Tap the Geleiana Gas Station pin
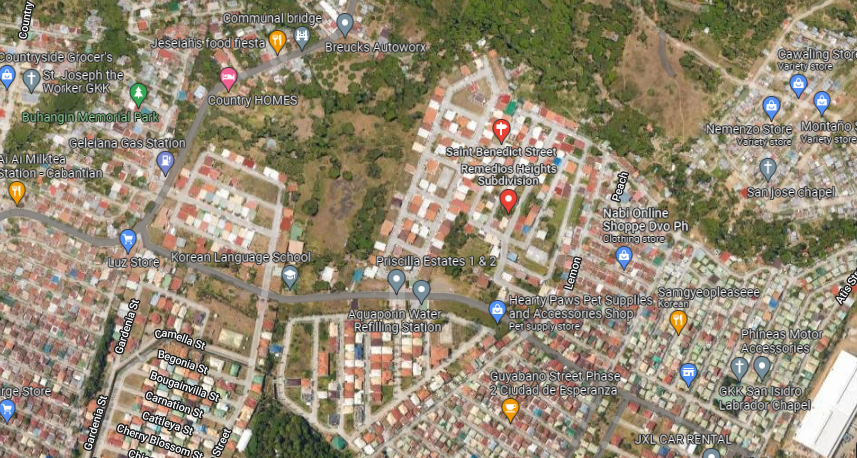857x458 pixels. coord(166,160)
